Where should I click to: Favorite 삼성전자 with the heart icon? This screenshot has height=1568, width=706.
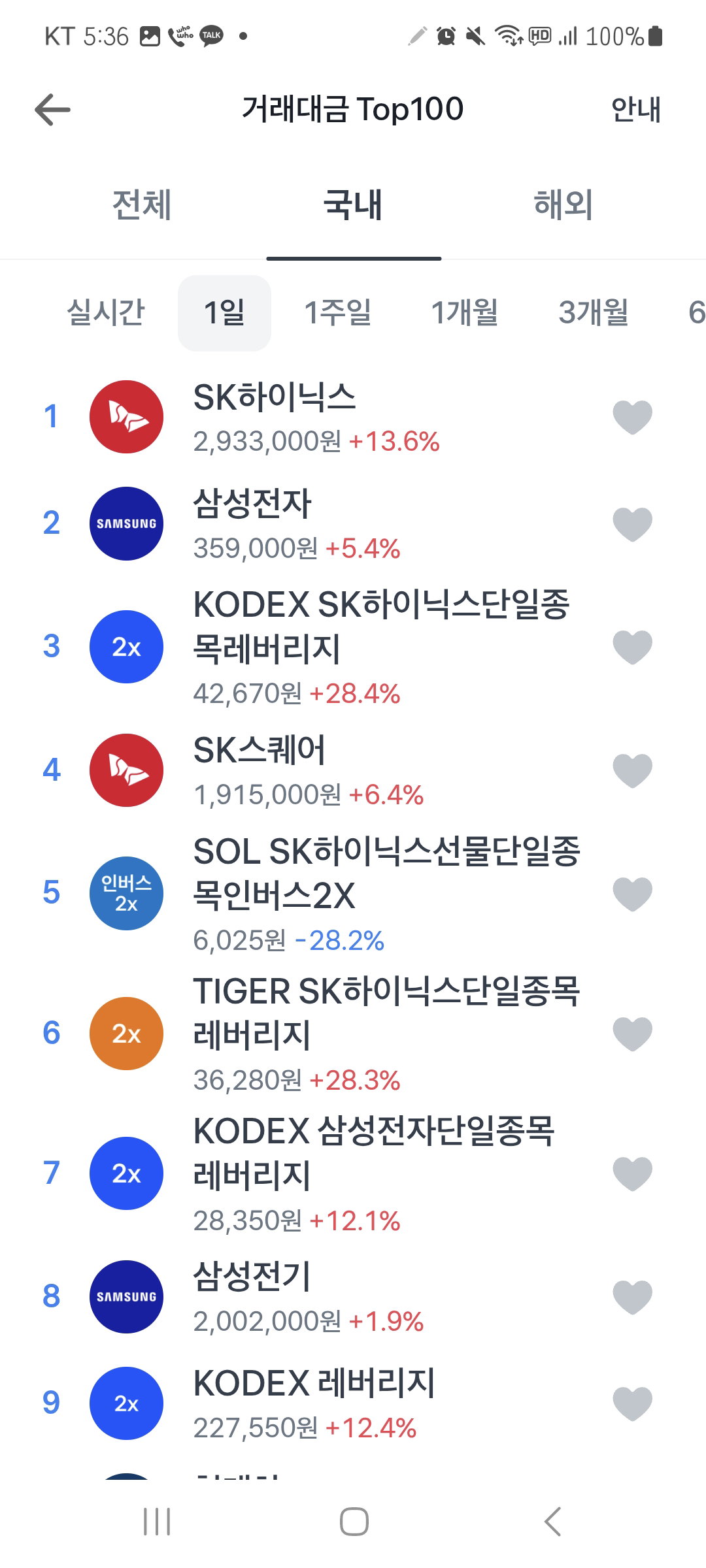click(632, 524)
